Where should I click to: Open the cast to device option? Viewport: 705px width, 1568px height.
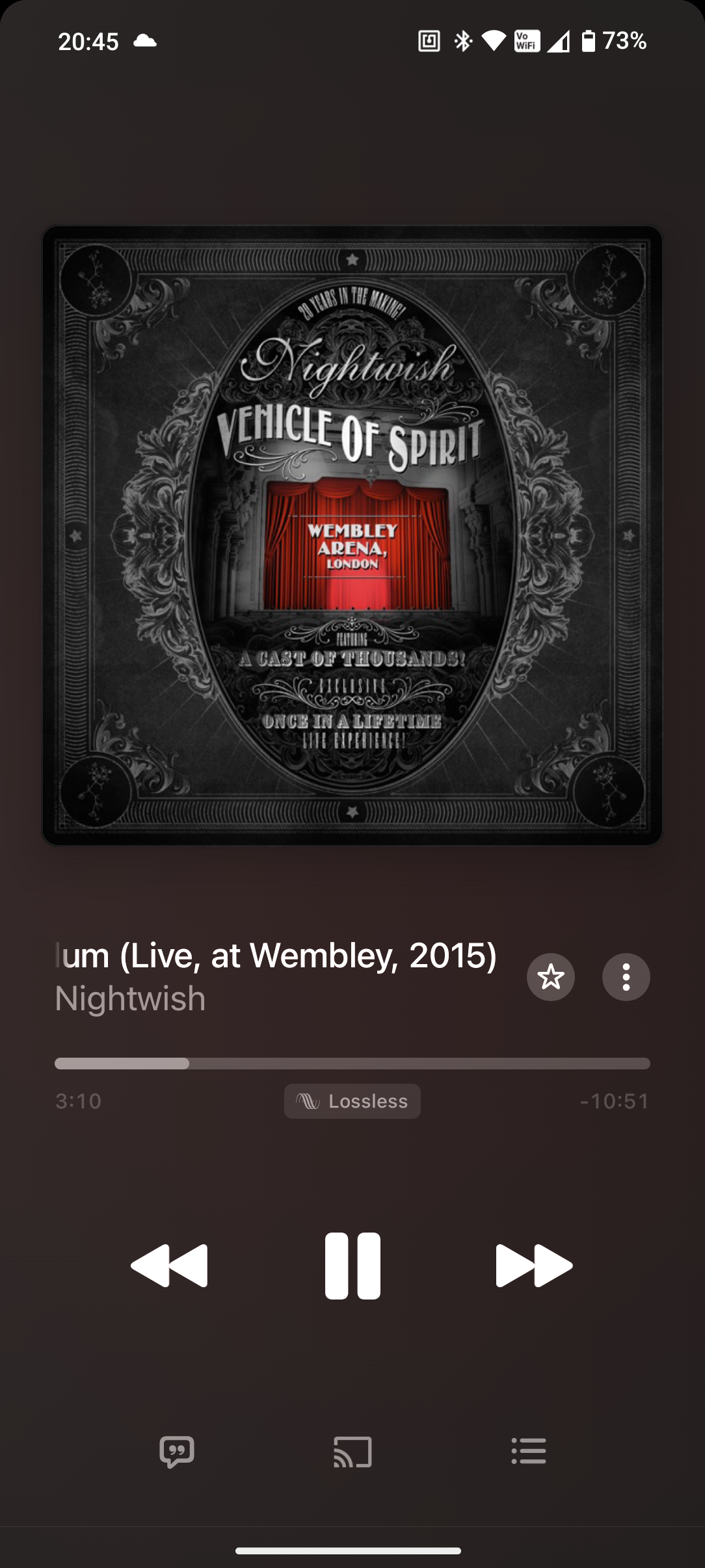352,1451
